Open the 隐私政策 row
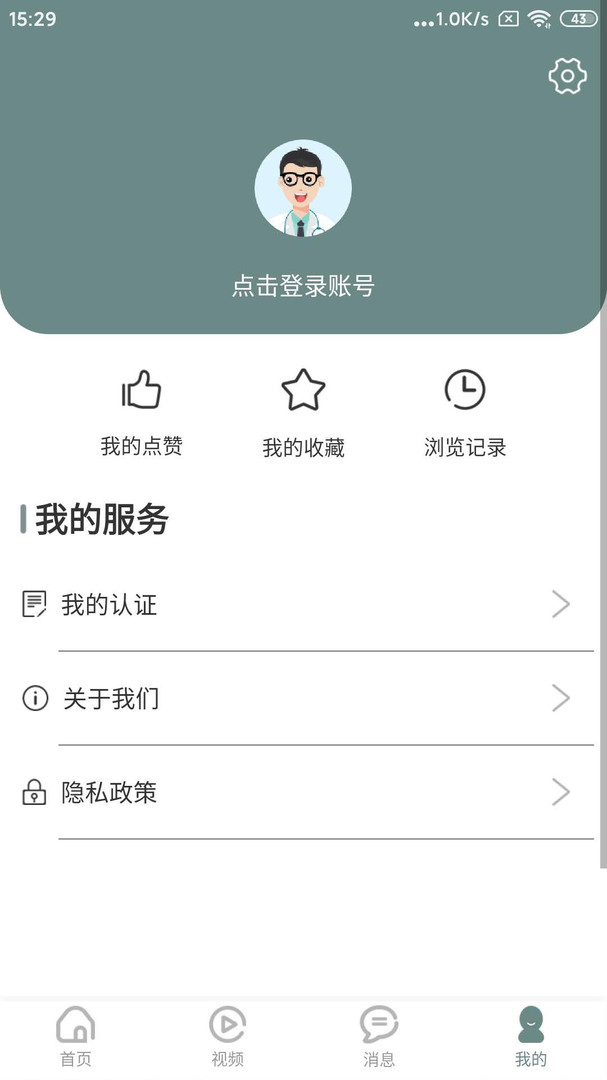 click(x=303, y=792)
